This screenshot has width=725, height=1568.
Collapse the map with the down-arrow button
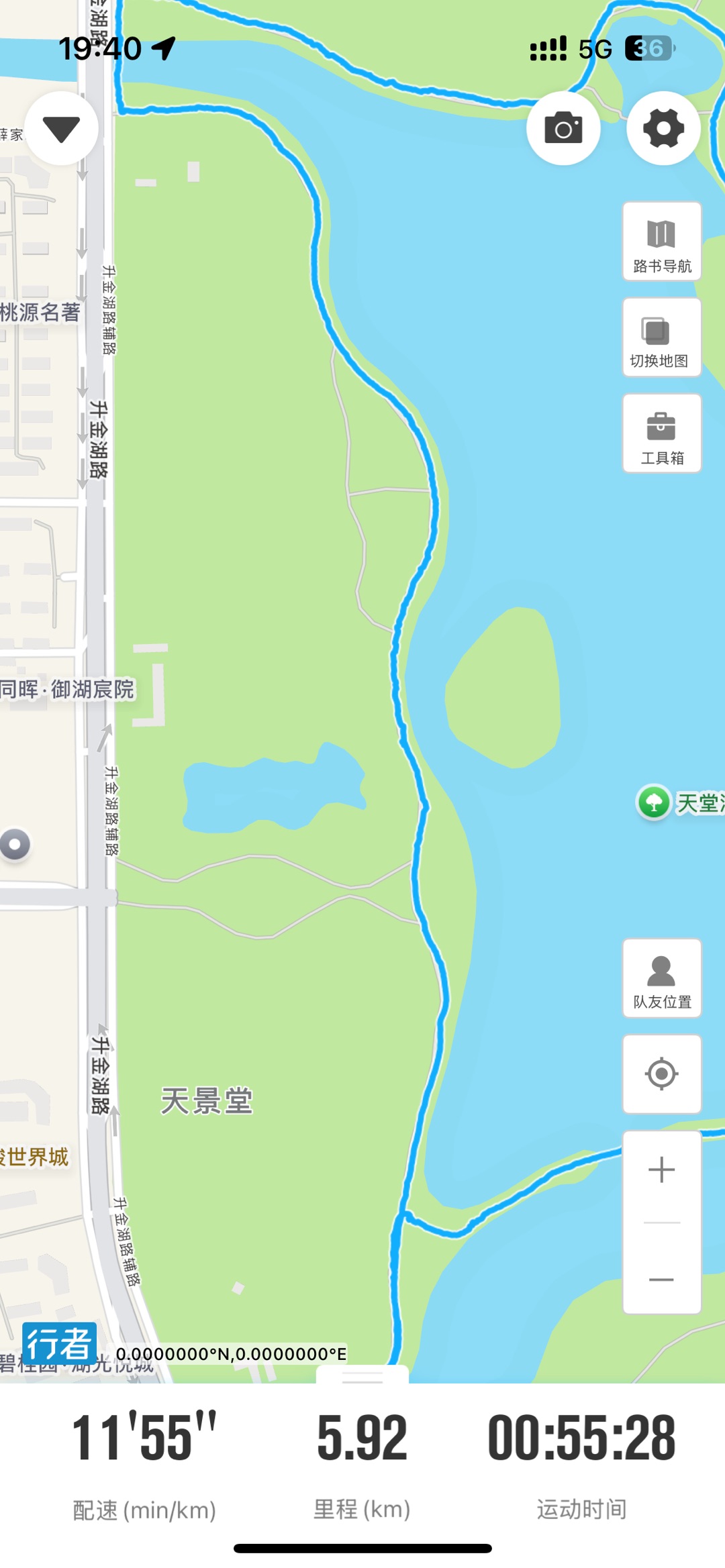tap(61, 128)
